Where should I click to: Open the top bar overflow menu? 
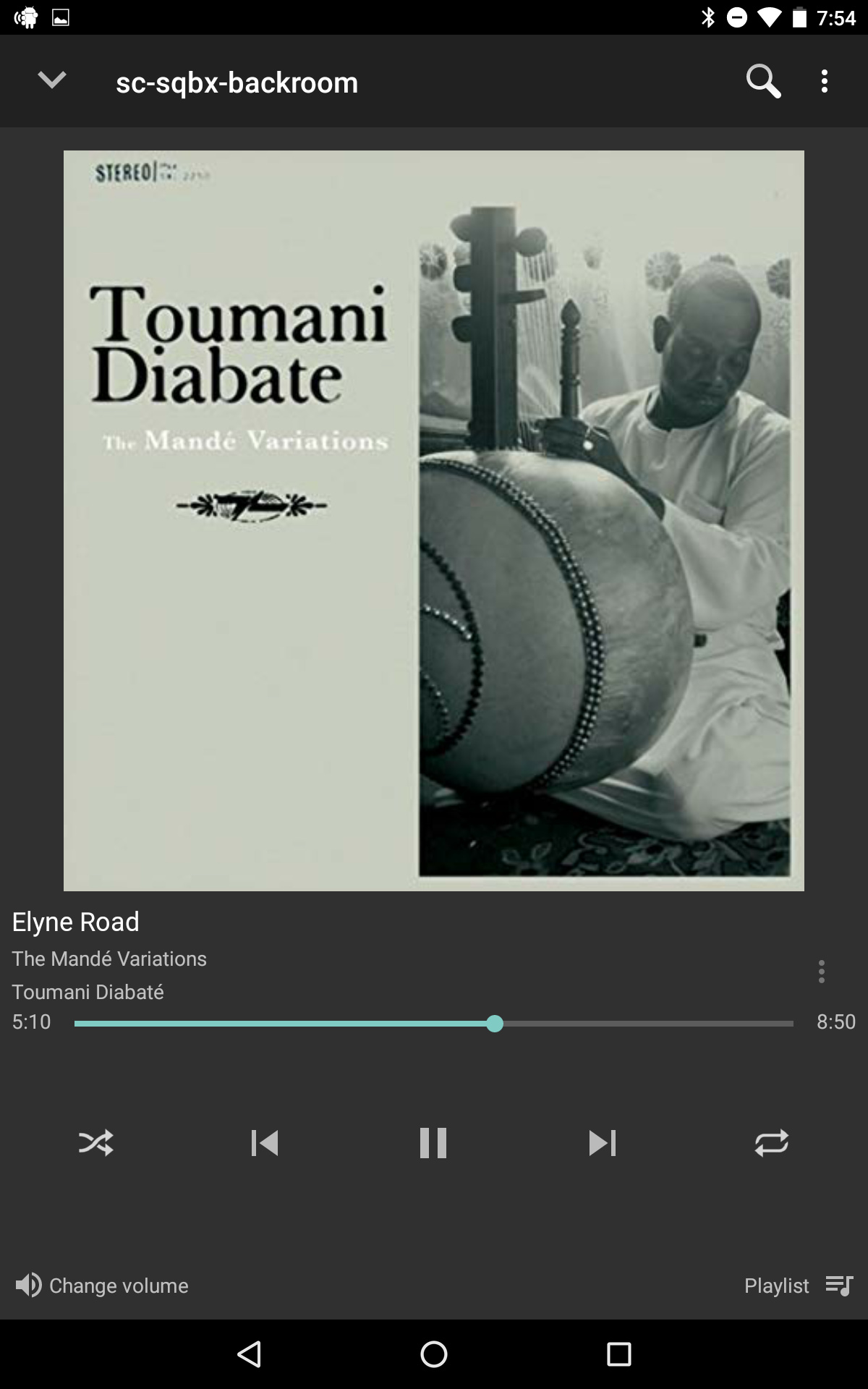824,81
